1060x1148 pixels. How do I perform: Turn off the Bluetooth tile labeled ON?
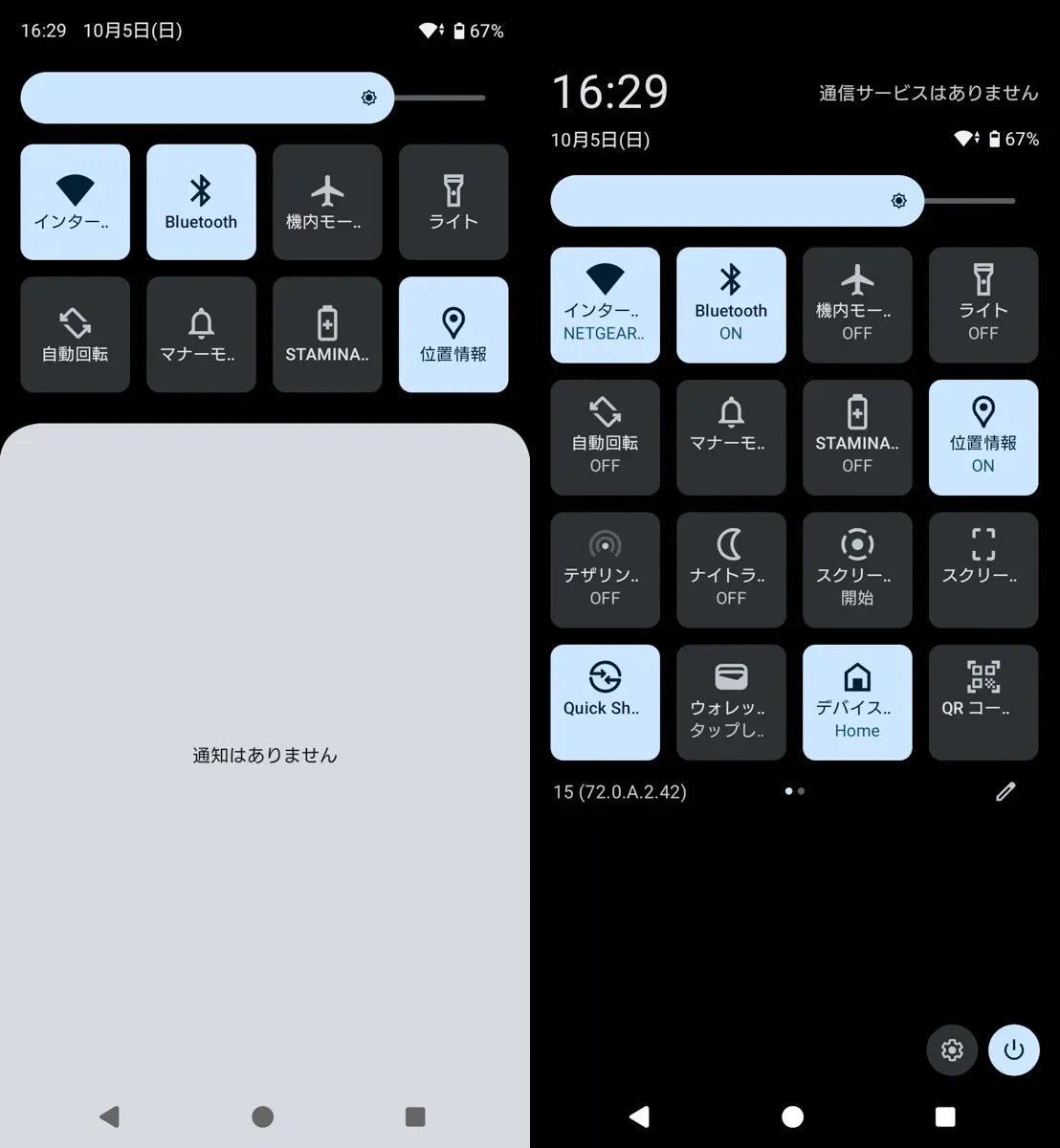pyautogui.click(x=731, y=304)
